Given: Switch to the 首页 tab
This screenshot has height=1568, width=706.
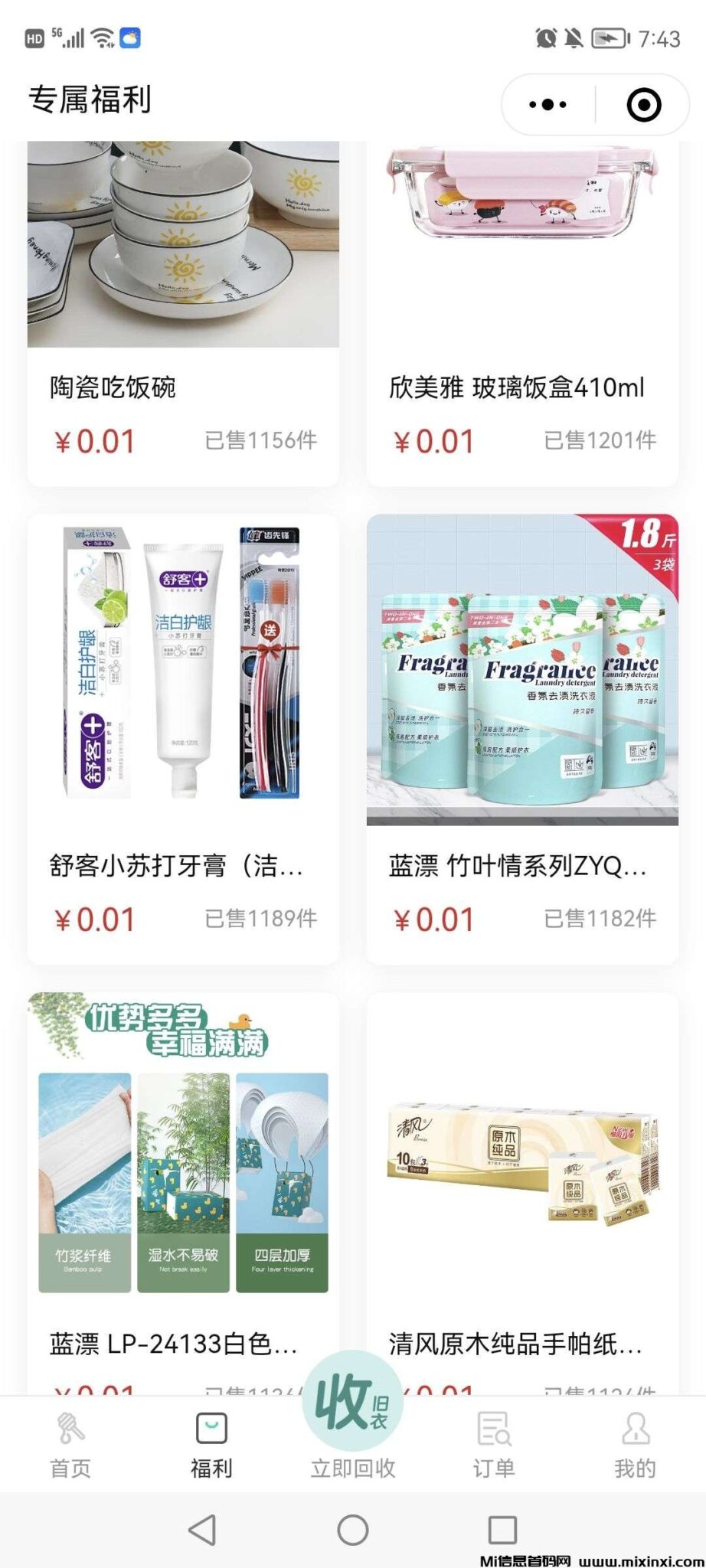Looking at the screenshot, I should [x=70, y=1445].
